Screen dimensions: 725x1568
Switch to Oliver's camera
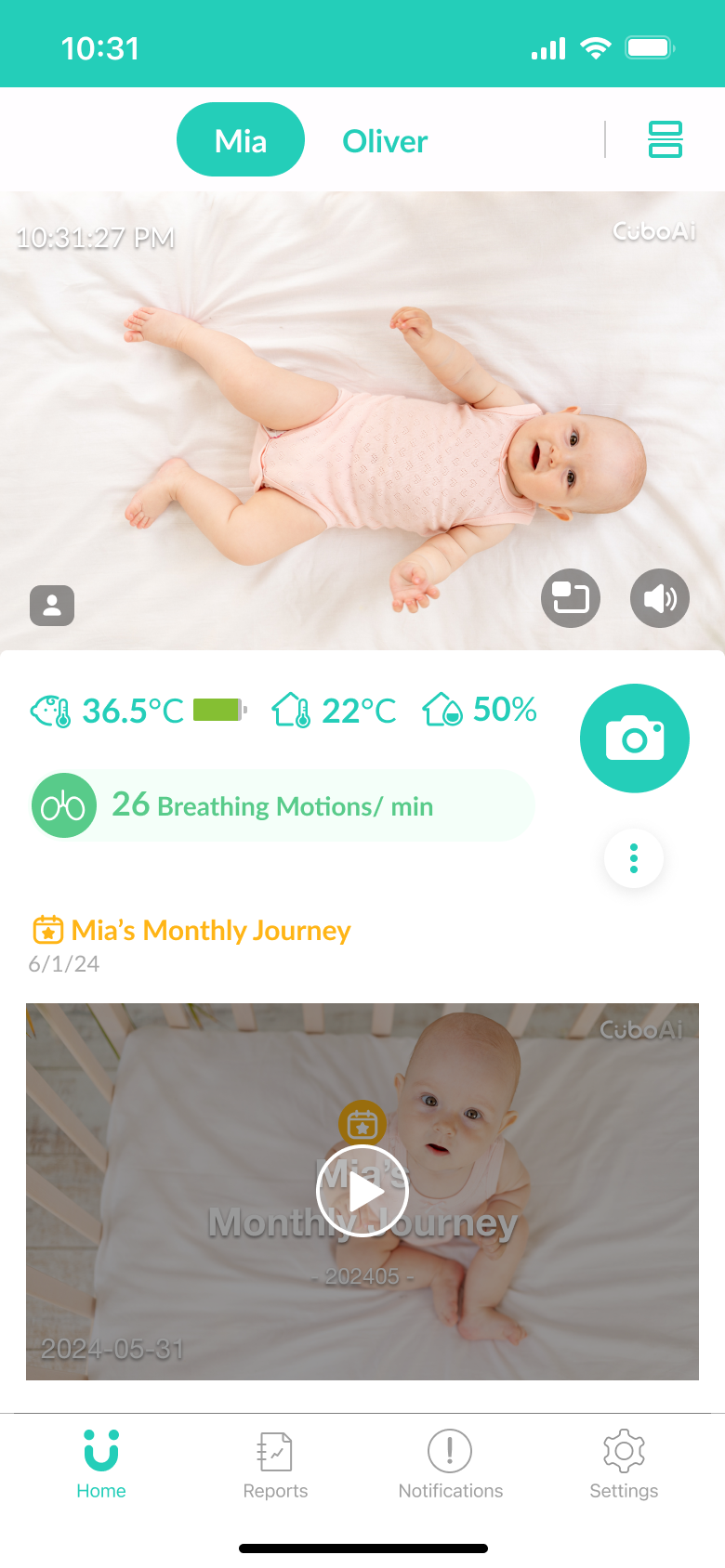coord(385,141)
